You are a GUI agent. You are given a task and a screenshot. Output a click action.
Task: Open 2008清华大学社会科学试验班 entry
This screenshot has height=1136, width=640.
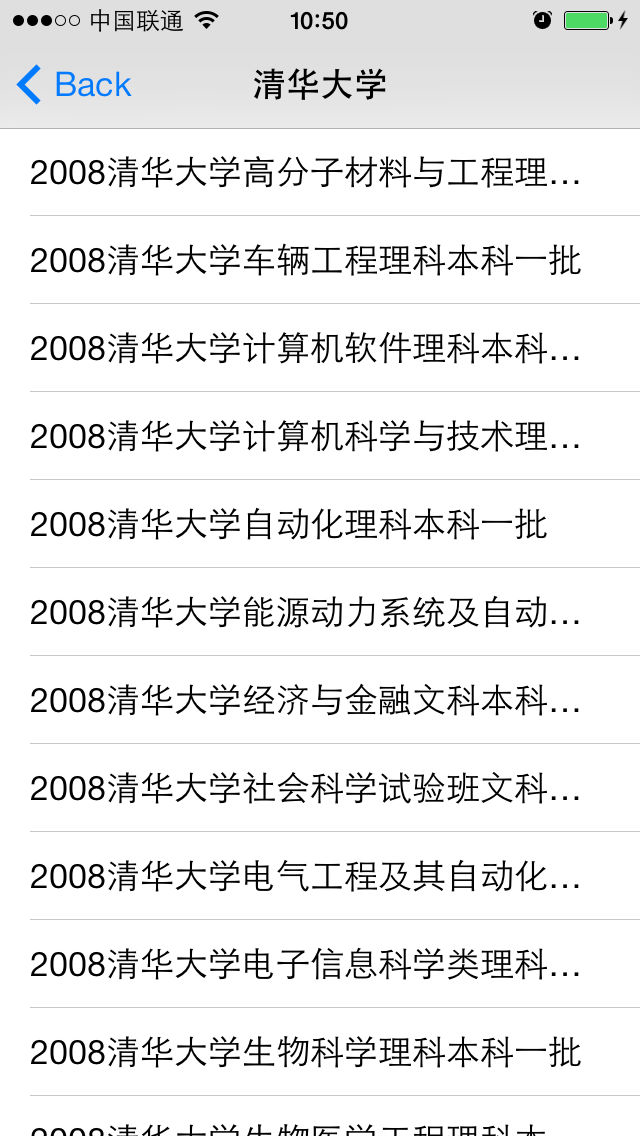click(320, 788)
